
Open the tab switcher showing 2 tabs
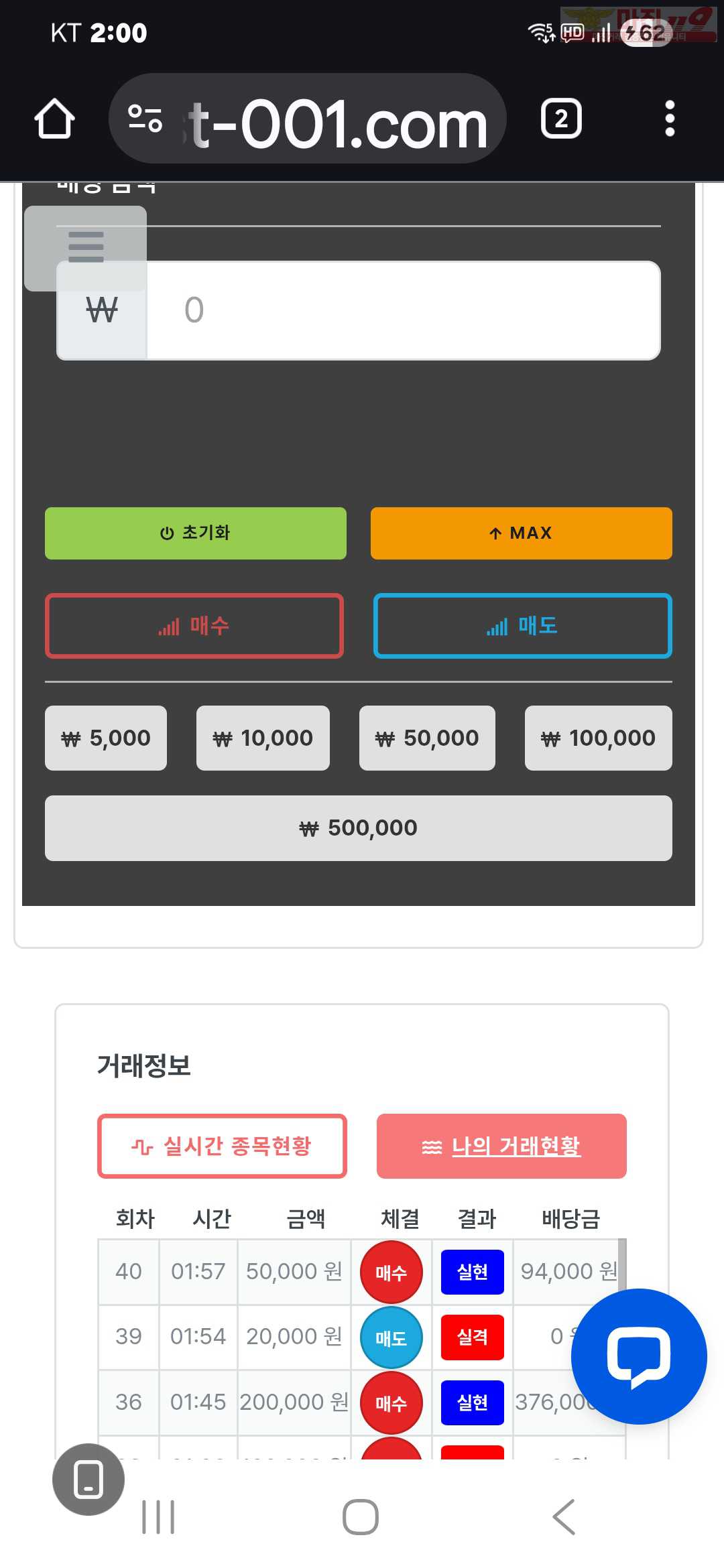tap(561, 119)
